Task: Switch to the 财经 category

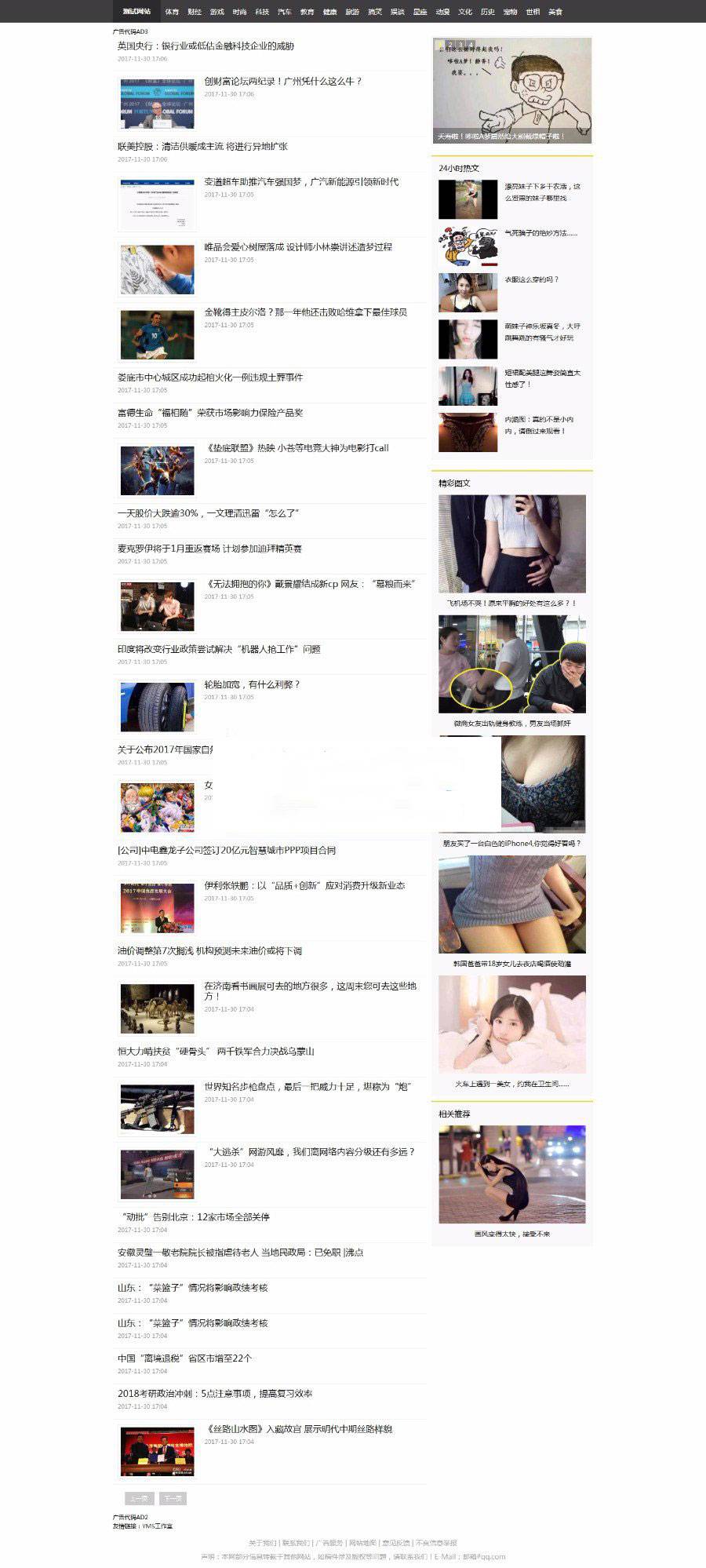Action: (x=195, y=12)
